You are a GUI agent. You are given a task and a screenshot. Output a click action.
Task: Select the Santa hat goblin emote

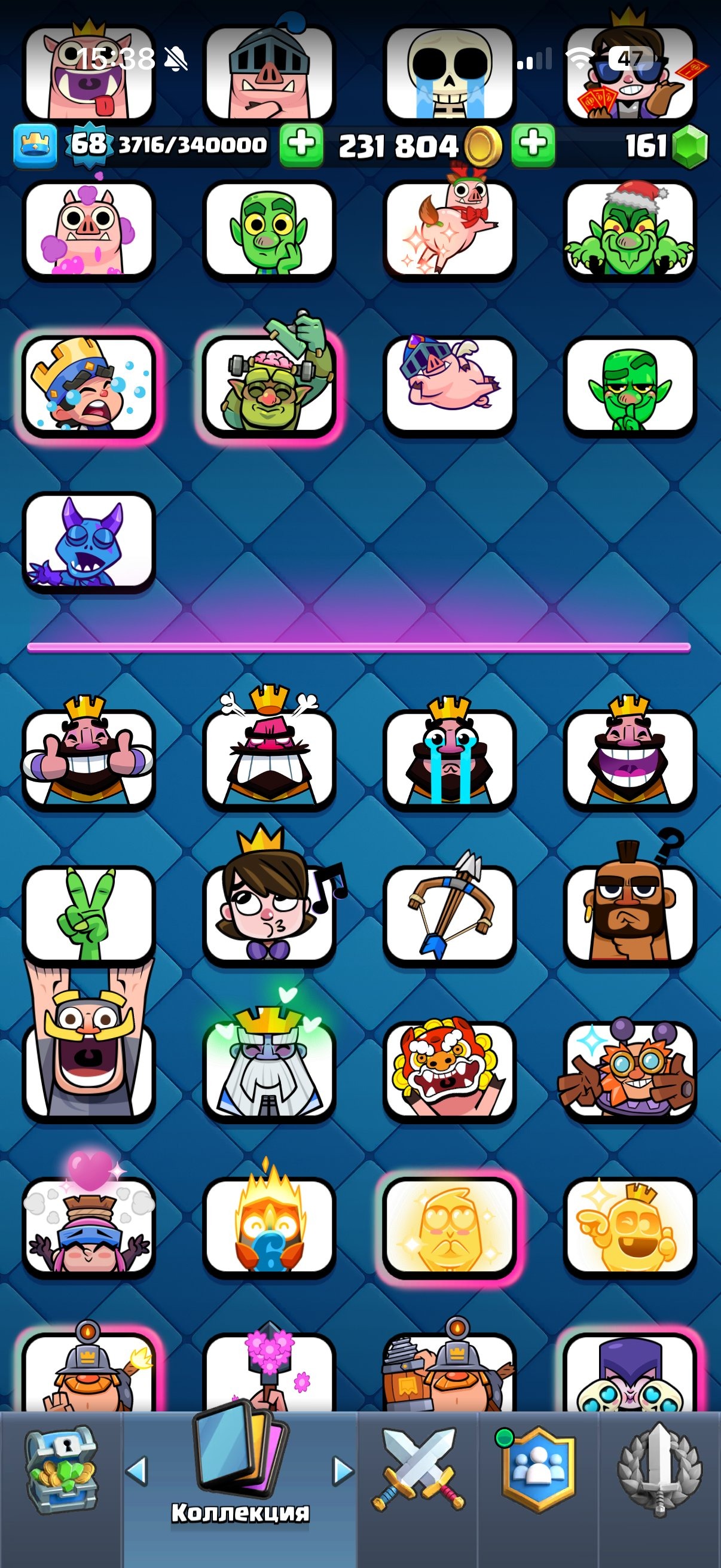(630, 229)
